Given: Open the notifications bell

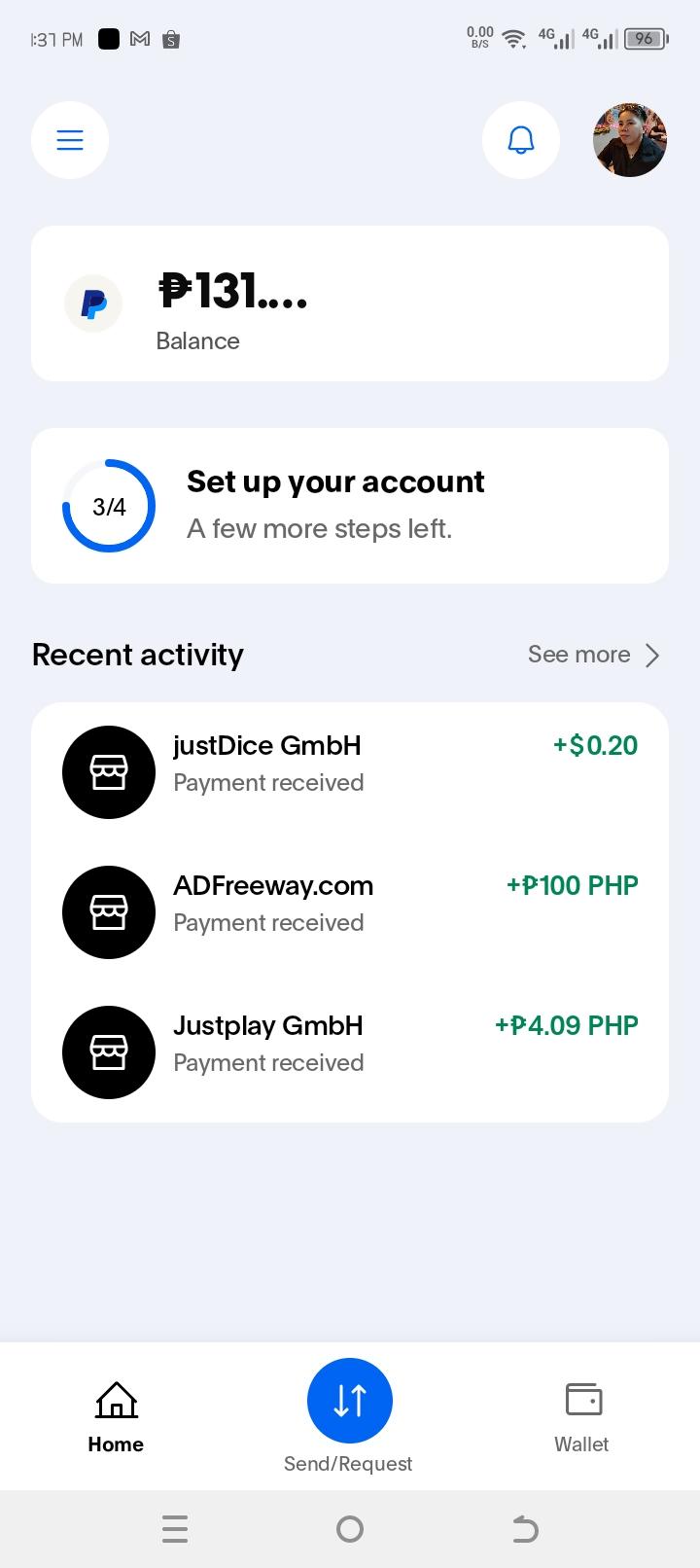Looking at the screenshot, I should 521,140.
